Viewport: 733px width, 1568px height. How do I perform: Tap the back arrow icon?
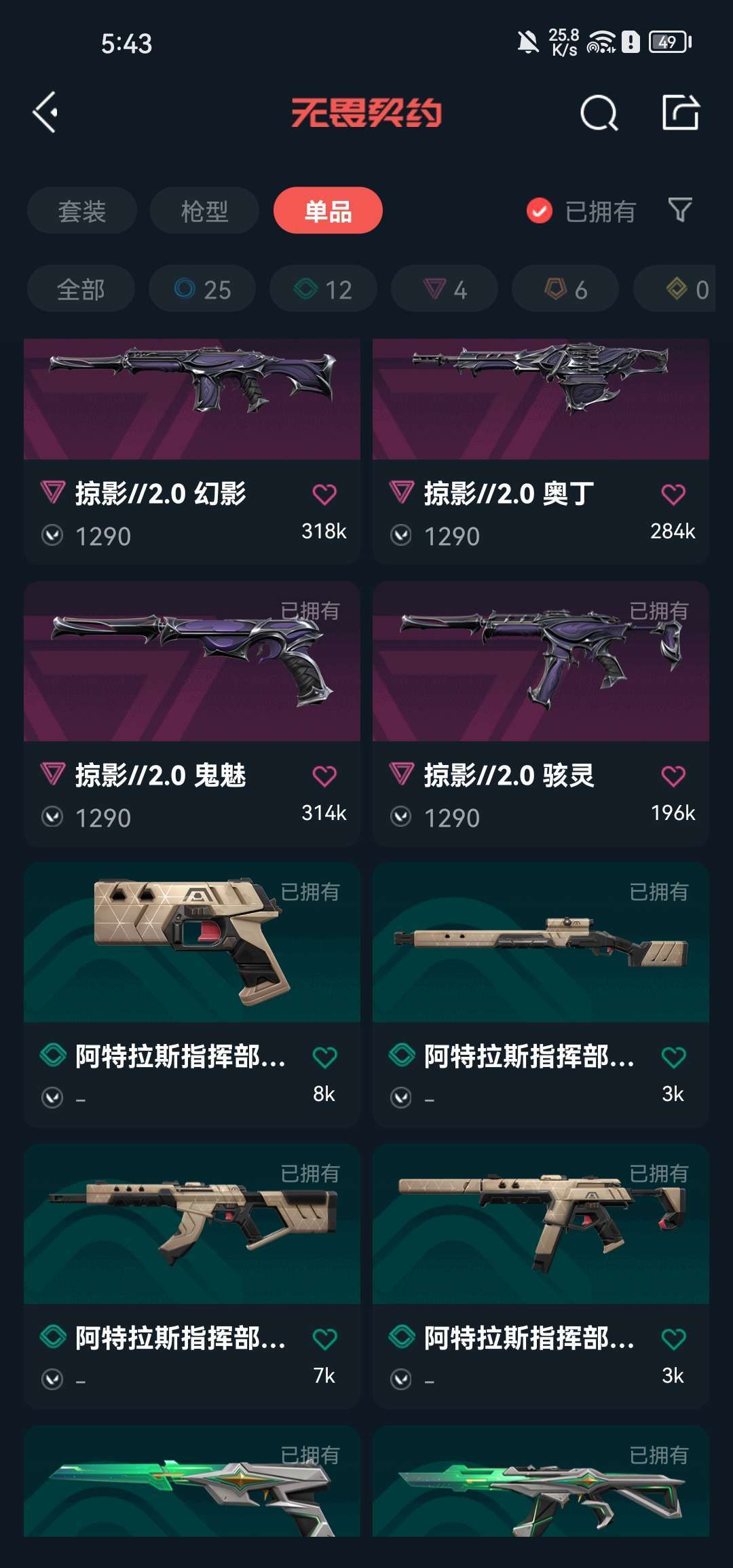click(x=45, y=113)
